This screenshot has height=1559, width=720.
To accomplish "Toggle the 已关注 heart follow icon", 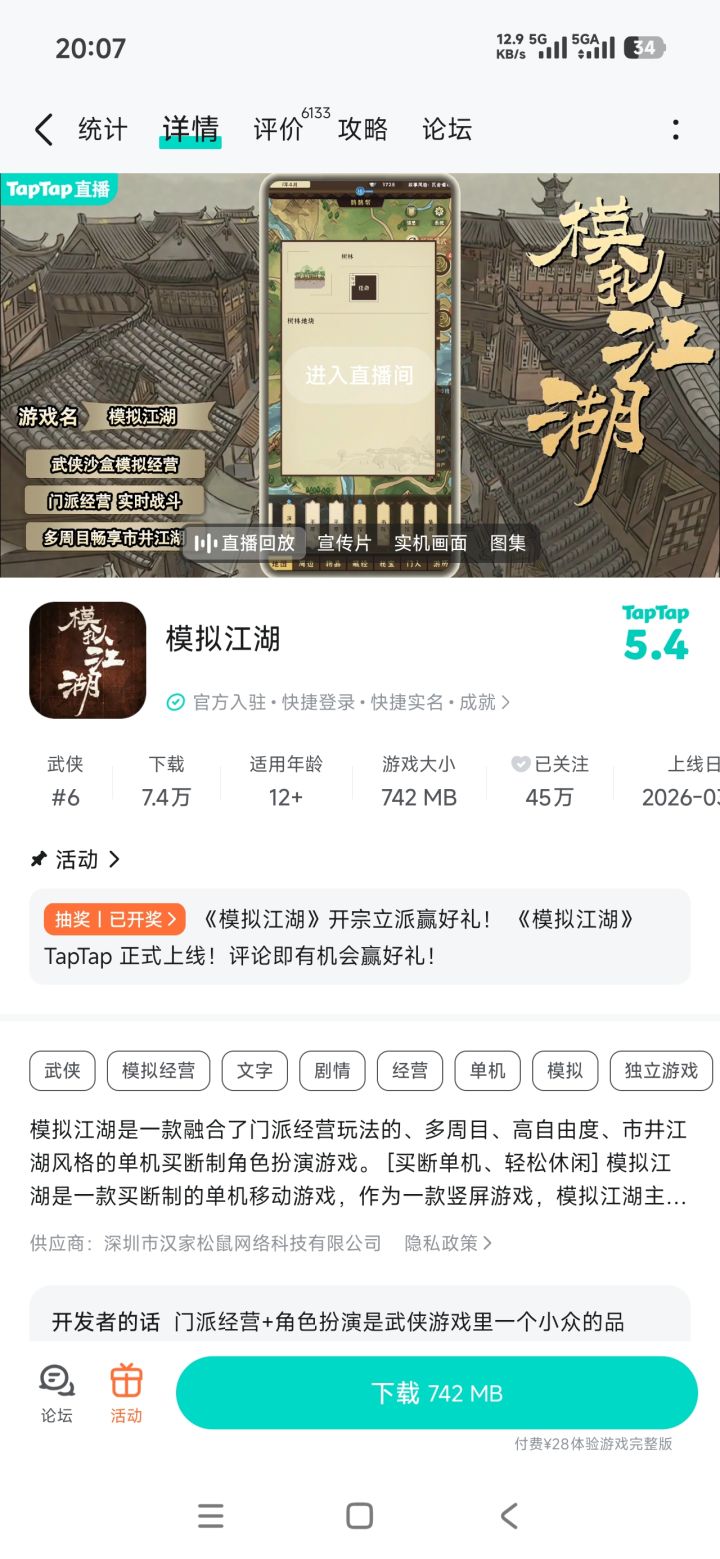I will [x=521, y=764].
